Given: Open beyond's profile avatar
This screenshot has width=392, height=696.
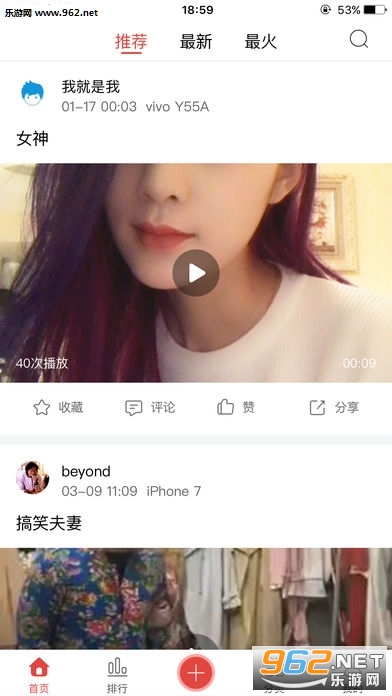Looking at the screenshot, I should (32, 478).
